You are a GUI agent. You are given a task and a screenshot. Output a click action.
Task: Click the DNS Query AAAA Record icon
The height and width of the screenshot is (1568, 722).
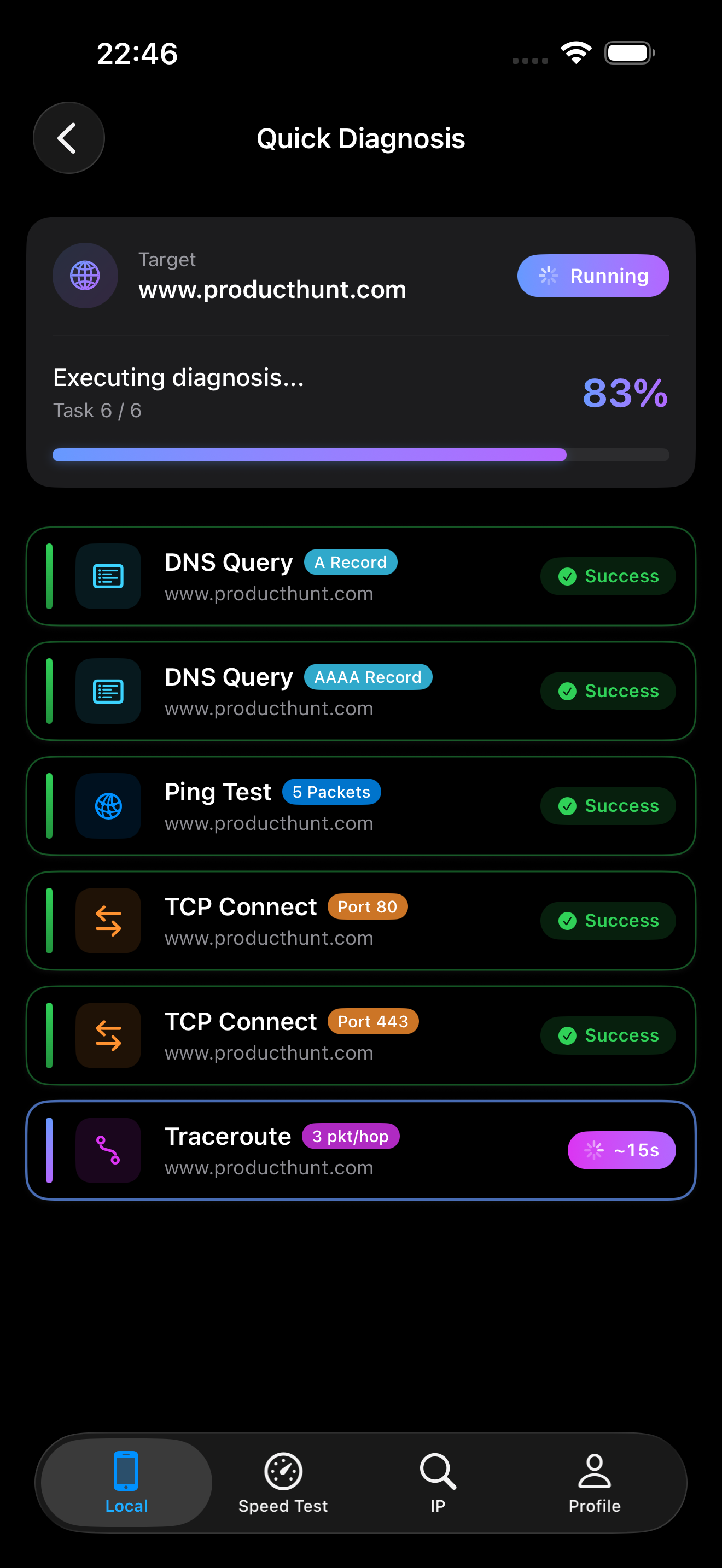click(x=108, y=691)
